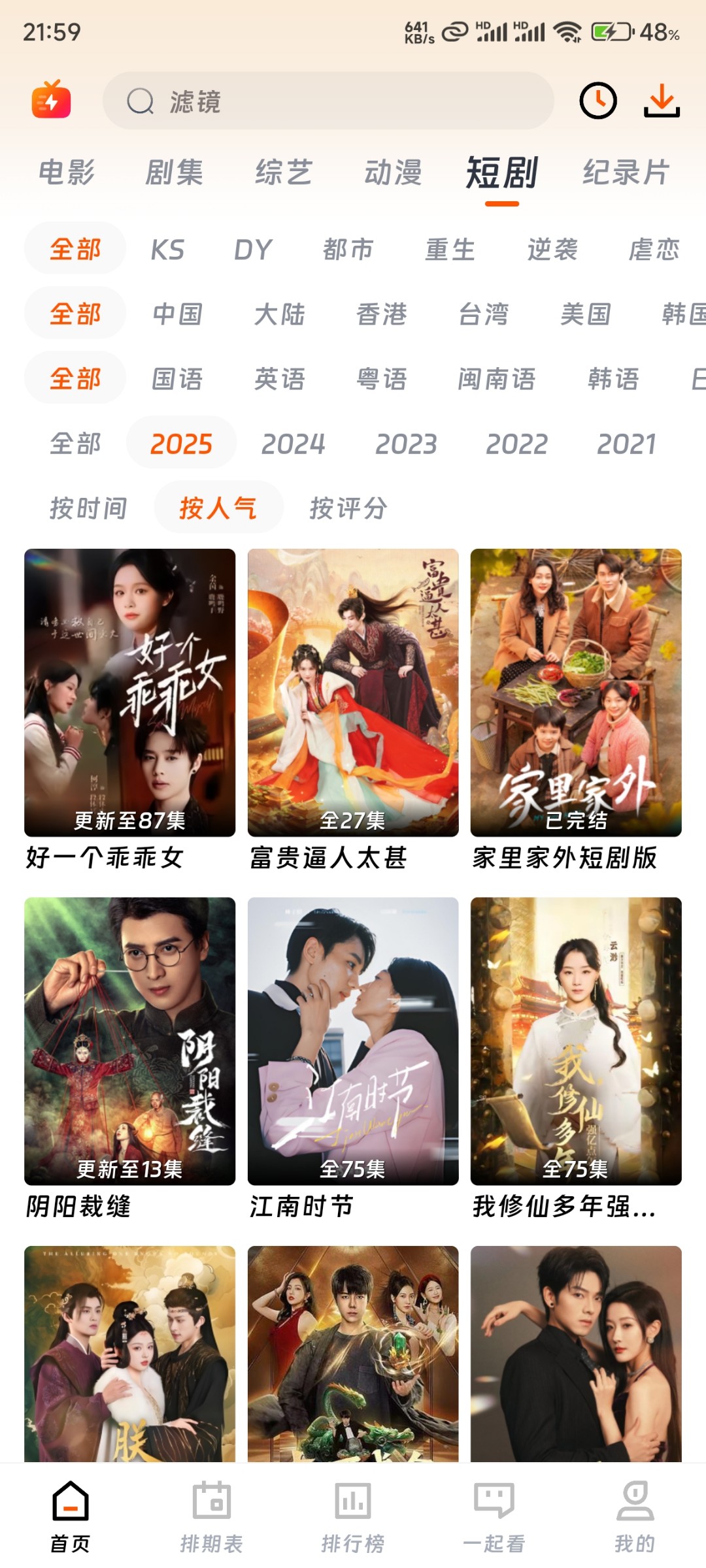
Task: Switch to the 剧集 tab
Action: (175, 172)
